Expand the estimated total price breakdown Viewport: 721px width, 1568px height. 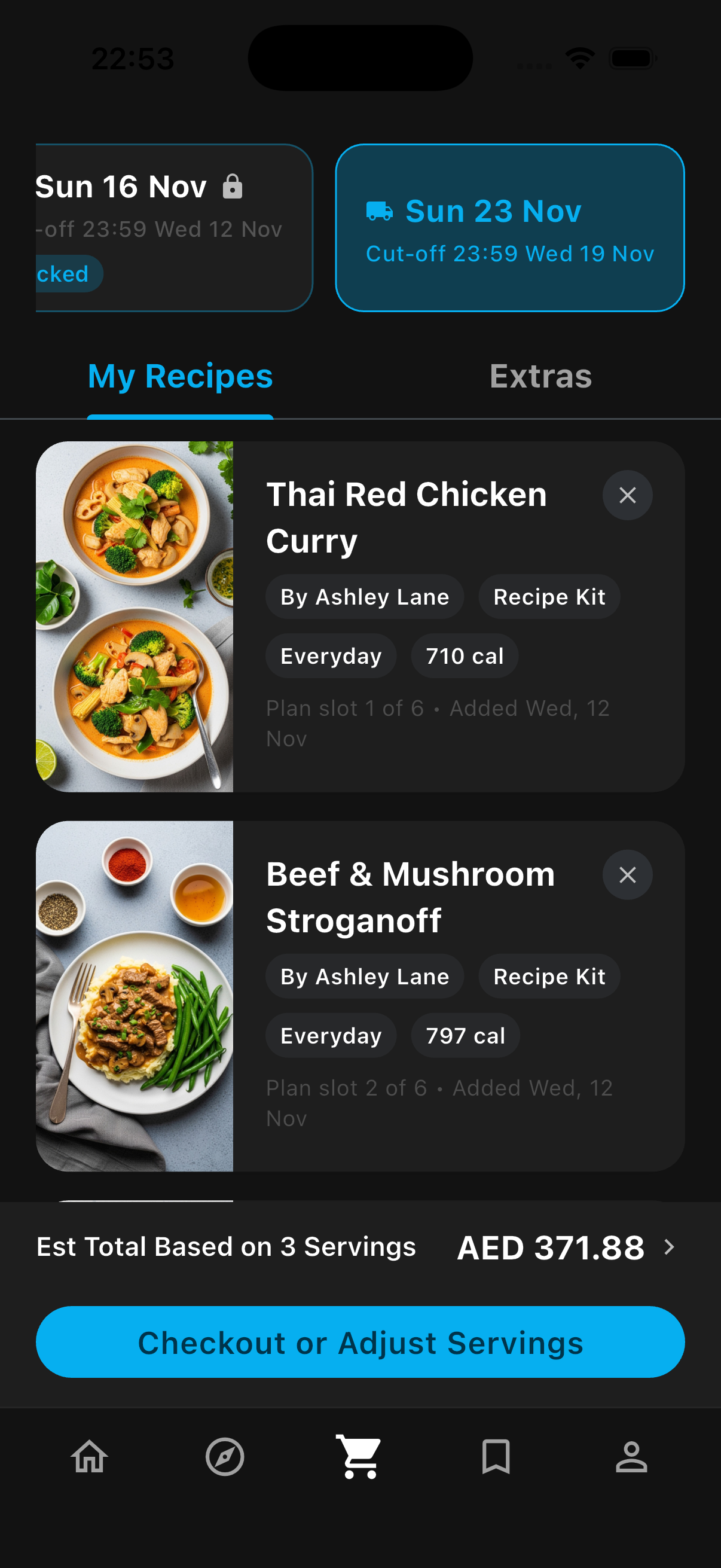point(670,1247)
